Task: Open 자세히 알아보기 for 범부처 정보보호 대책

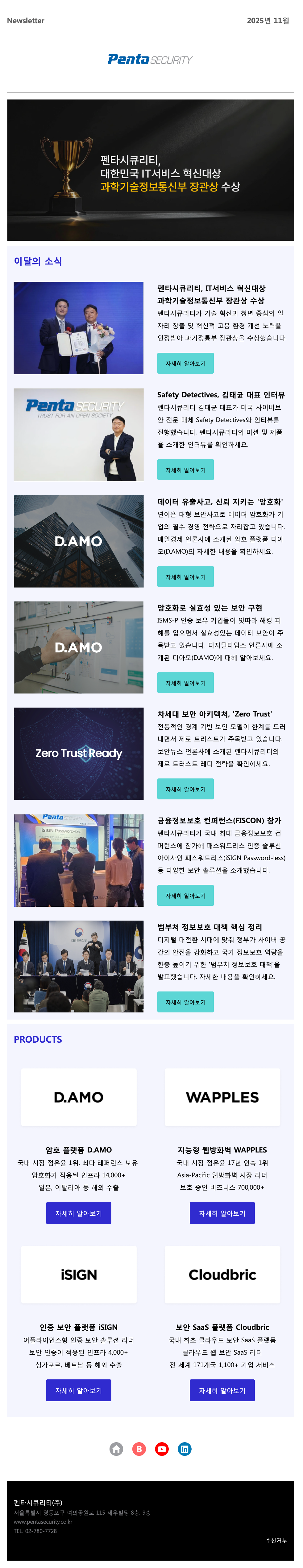Action: click(x=185, y=1002)
